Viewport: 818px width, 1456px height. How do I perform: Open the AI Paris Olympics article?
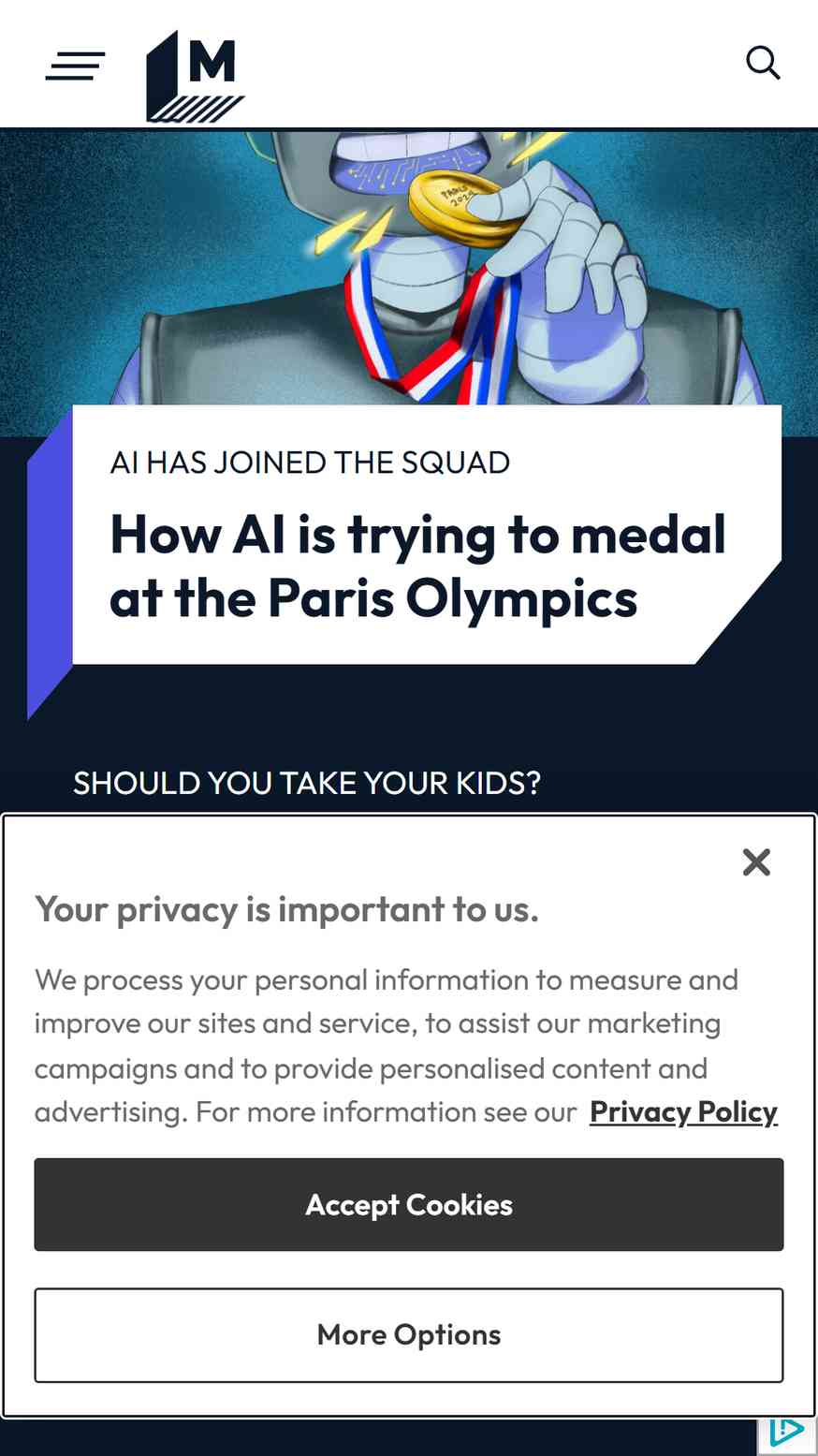pos(417,566)
